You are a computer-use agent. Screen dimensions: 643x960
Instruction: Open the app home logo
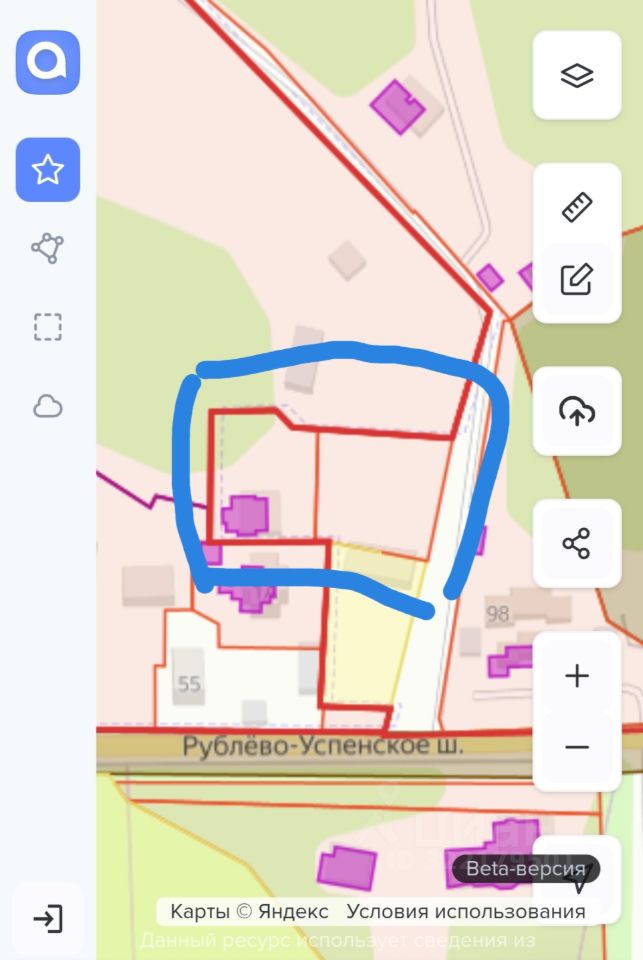tap(48, 62)
